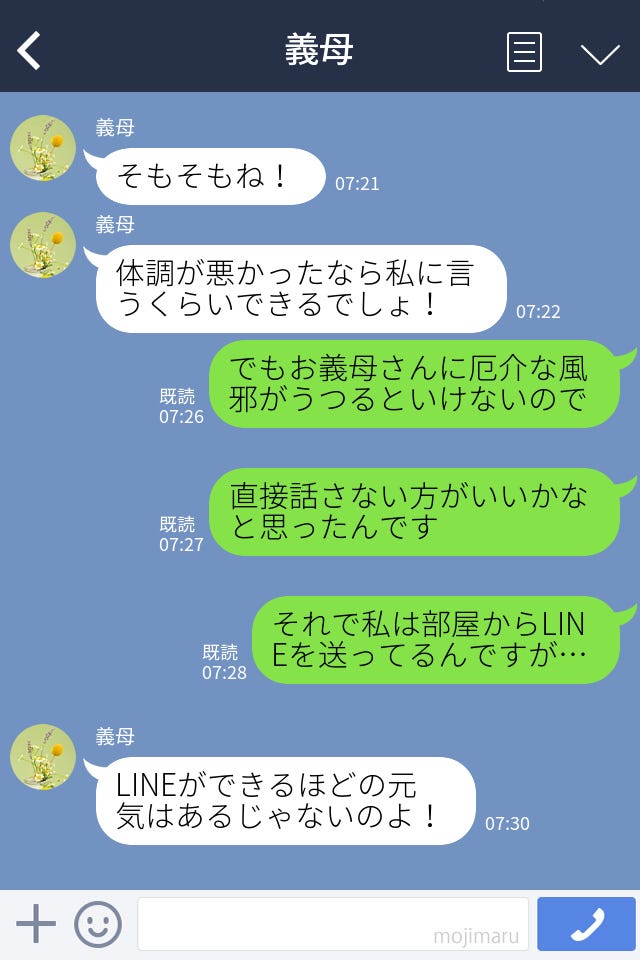This screenshot has height=960, width=640.
Task: Open the plus attachment menu
Action: pyautogui.click(x=36, y=924)
